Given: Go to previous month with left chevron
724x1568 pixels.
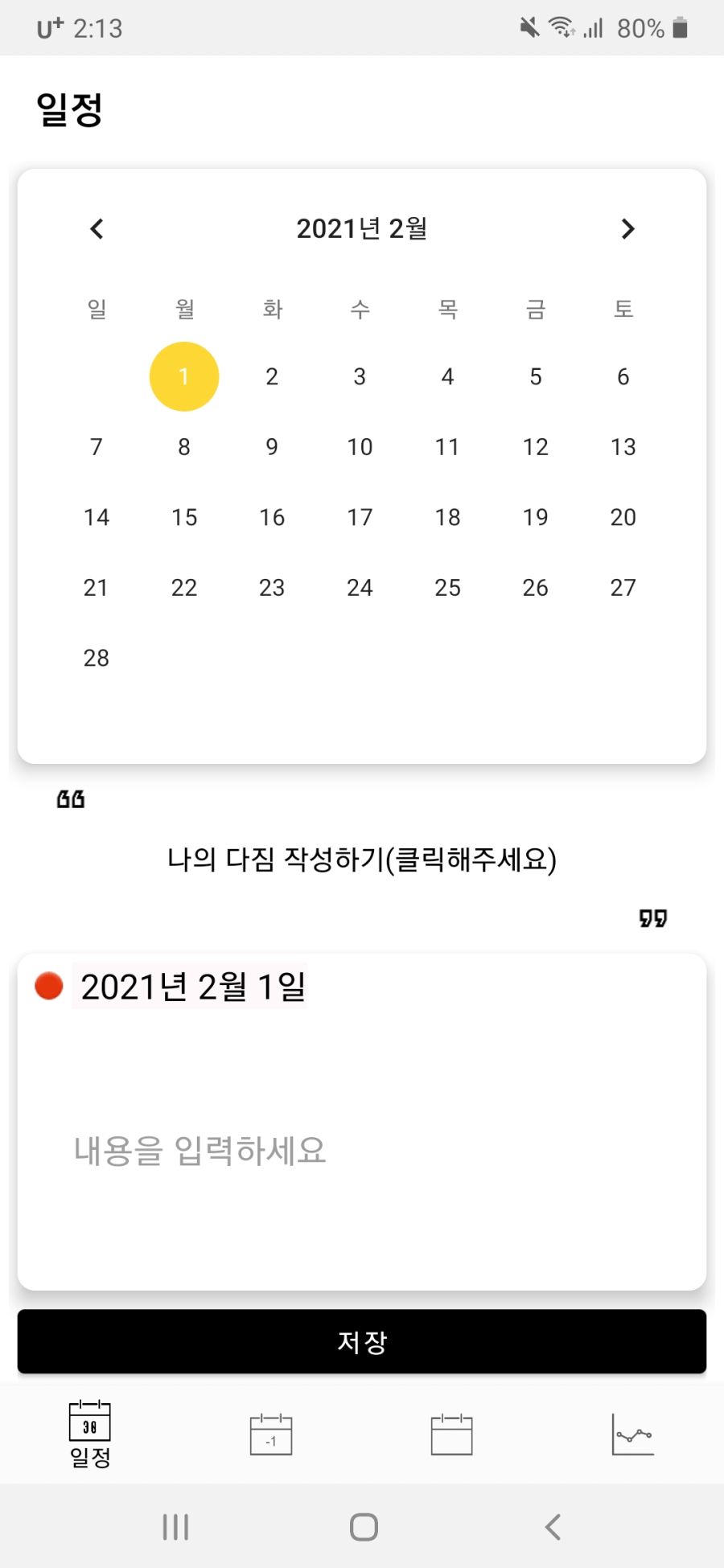Looking at the screenshot, I should point(96,229).
